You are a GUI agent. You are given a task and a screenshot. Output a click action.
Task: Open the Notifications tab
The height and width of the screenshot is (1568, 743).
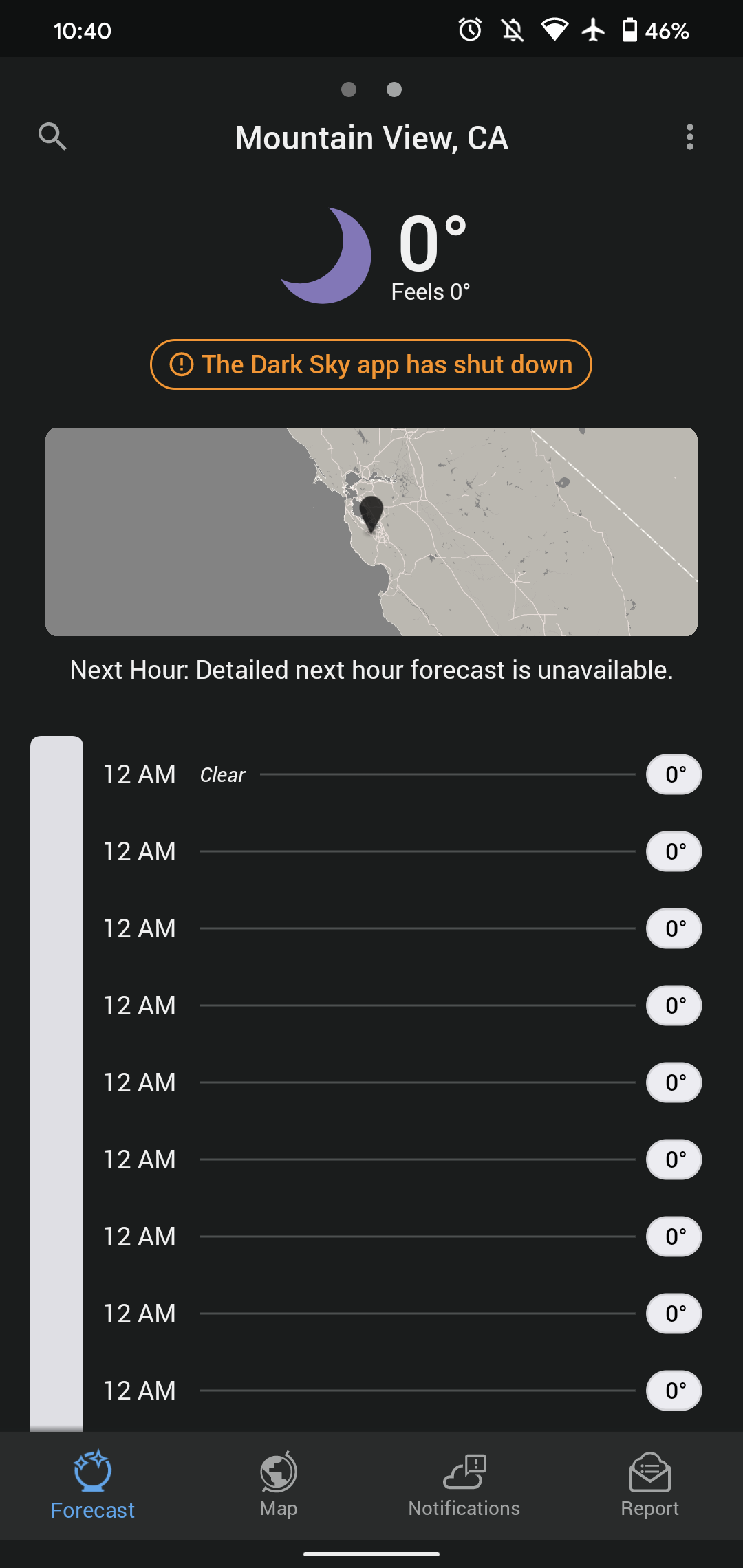pyautogui.click(x=464, y=1485)
